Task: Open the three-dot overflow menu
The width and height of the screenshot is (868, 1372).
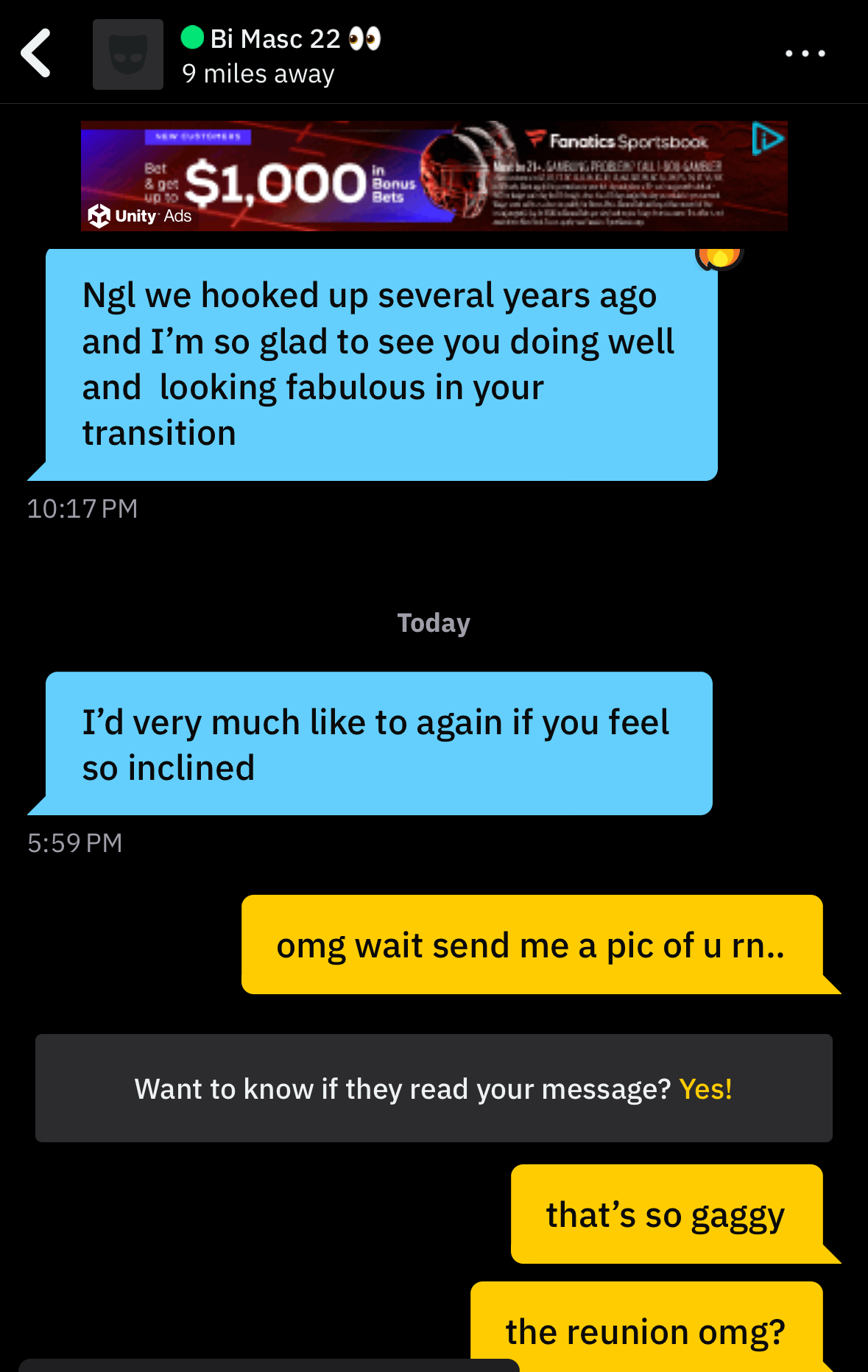Action: (805, 54)
